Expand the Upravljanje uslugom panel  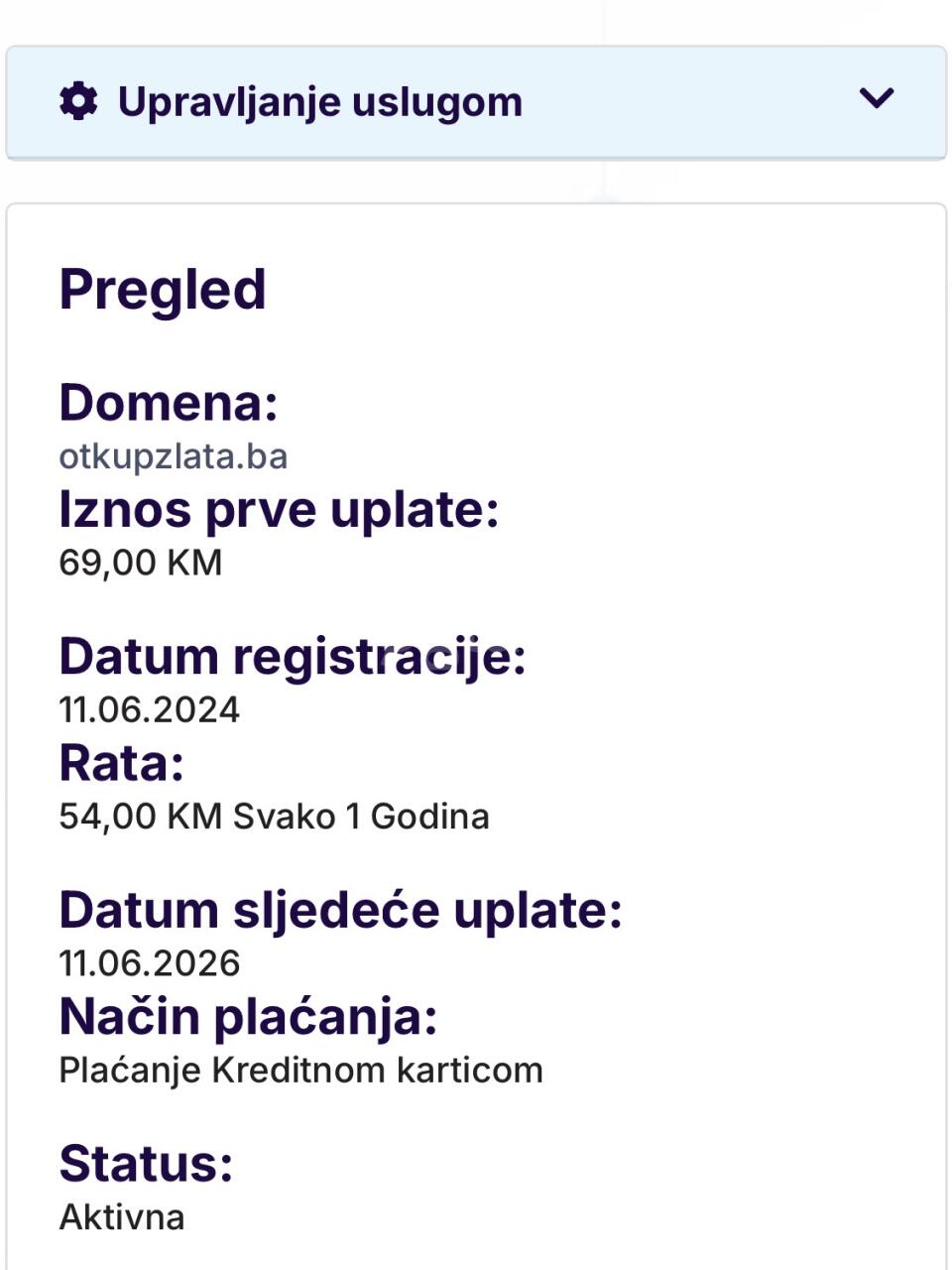(876, 99)
